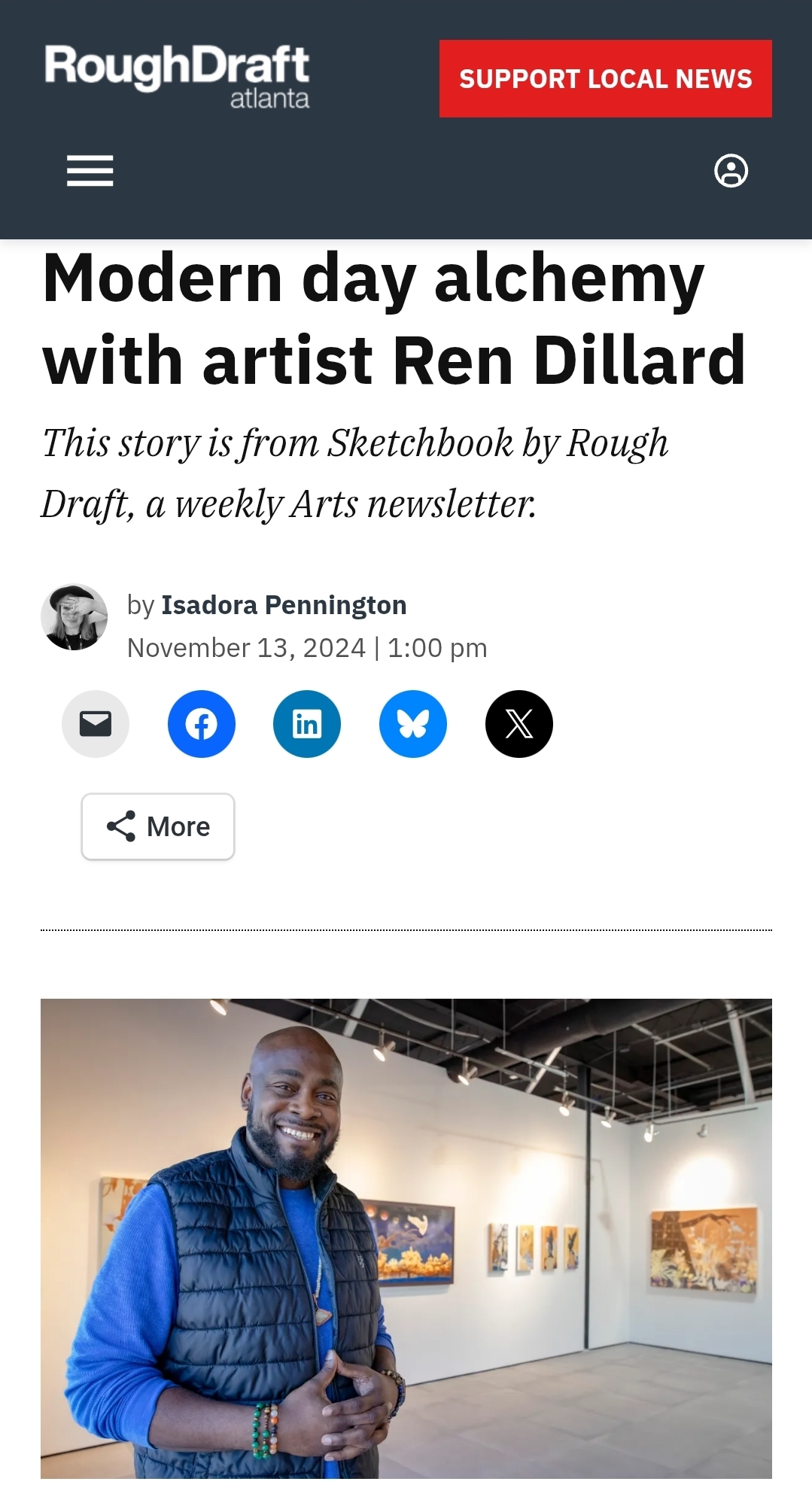Open the More sharing options
This screenshot has width=812, height=1512.
(158, 826)
